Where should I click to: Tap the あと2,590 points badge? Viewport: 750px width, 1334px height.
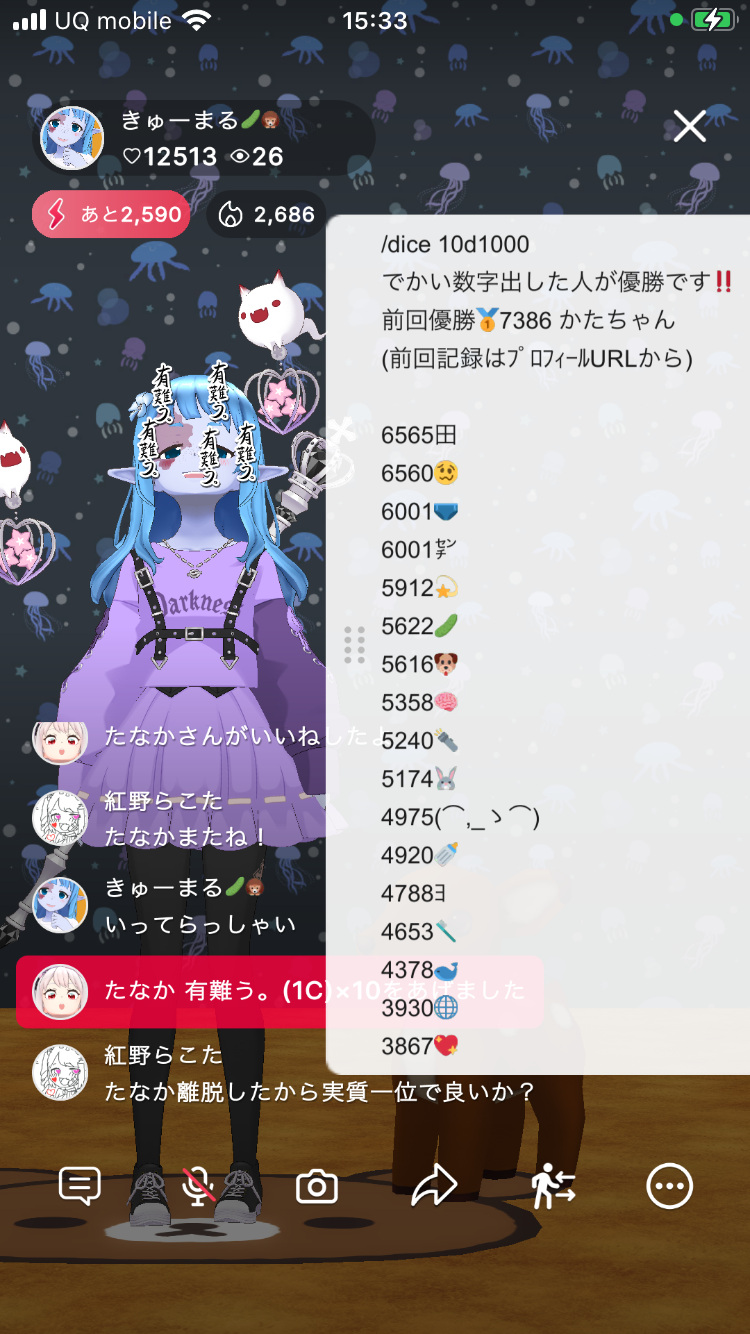point(111,214)
